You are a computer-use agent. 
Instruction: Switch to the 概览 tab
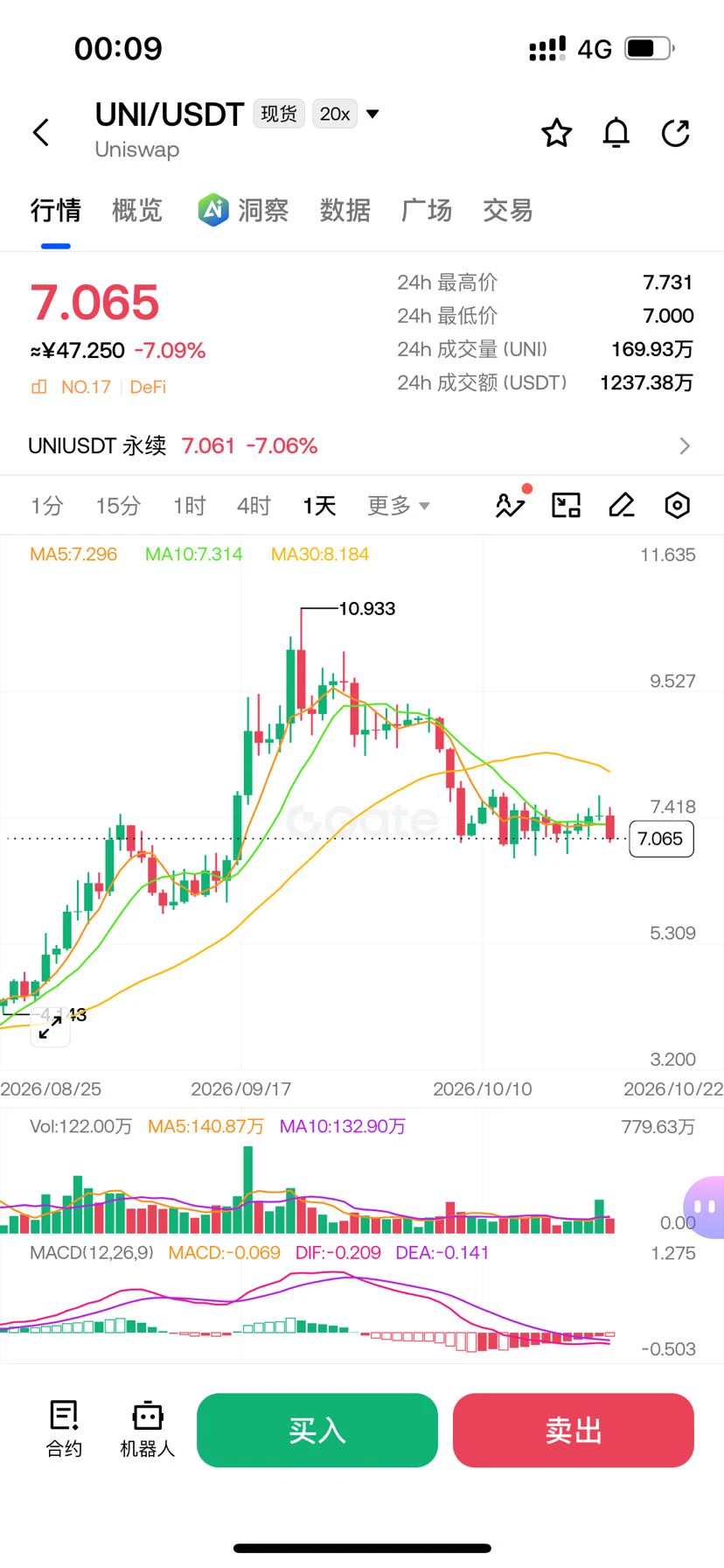[137, 210]
